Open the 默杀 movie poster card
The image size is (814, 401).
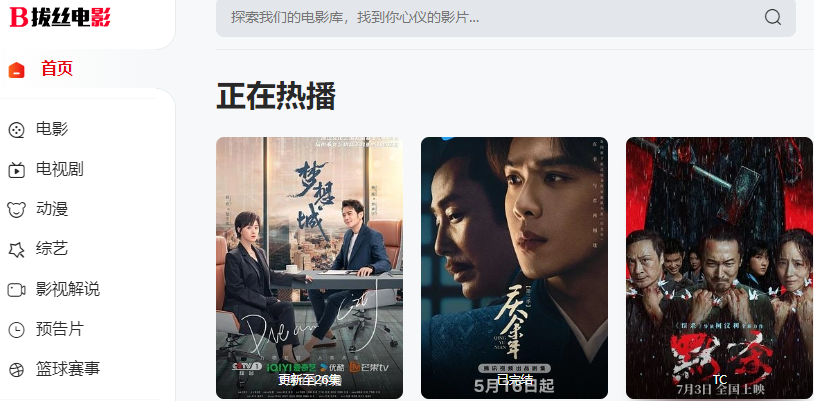(x=719, y=265)
